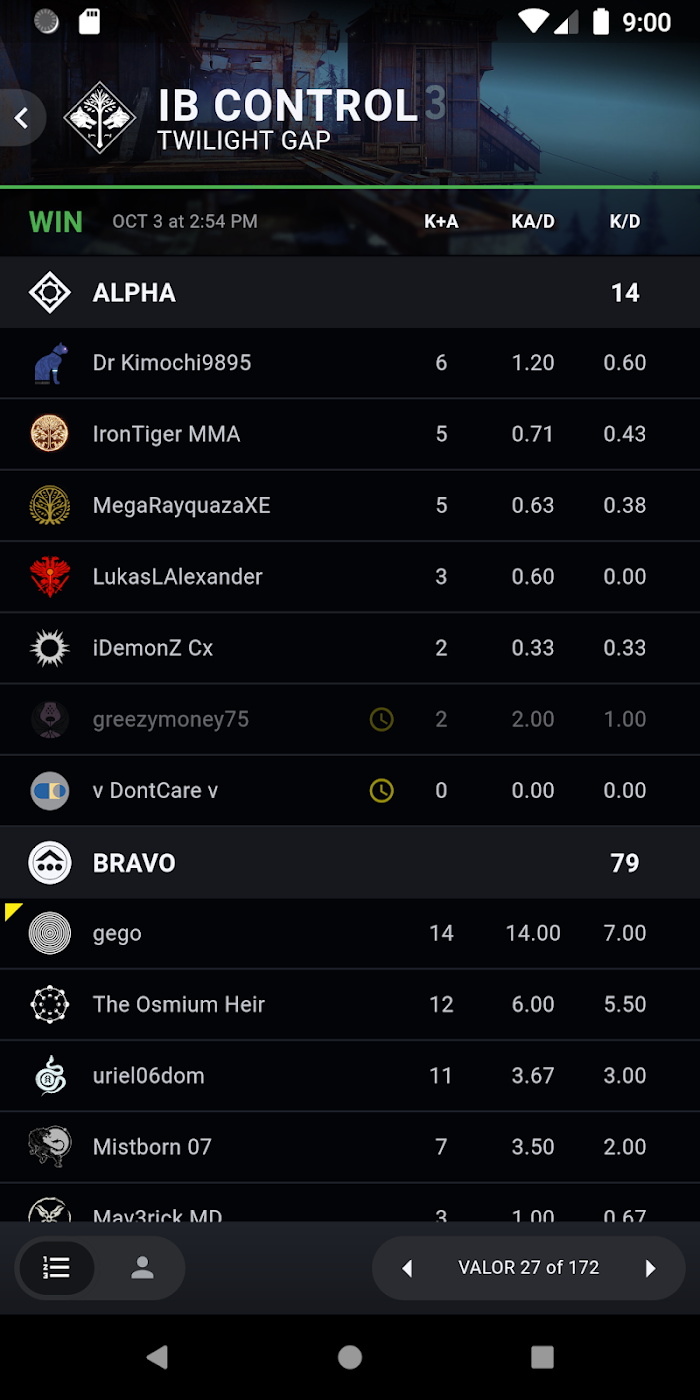Screen dimensions: 700x1400
Task: Open IronTiger MMA's player row
Action: (350, 434)
